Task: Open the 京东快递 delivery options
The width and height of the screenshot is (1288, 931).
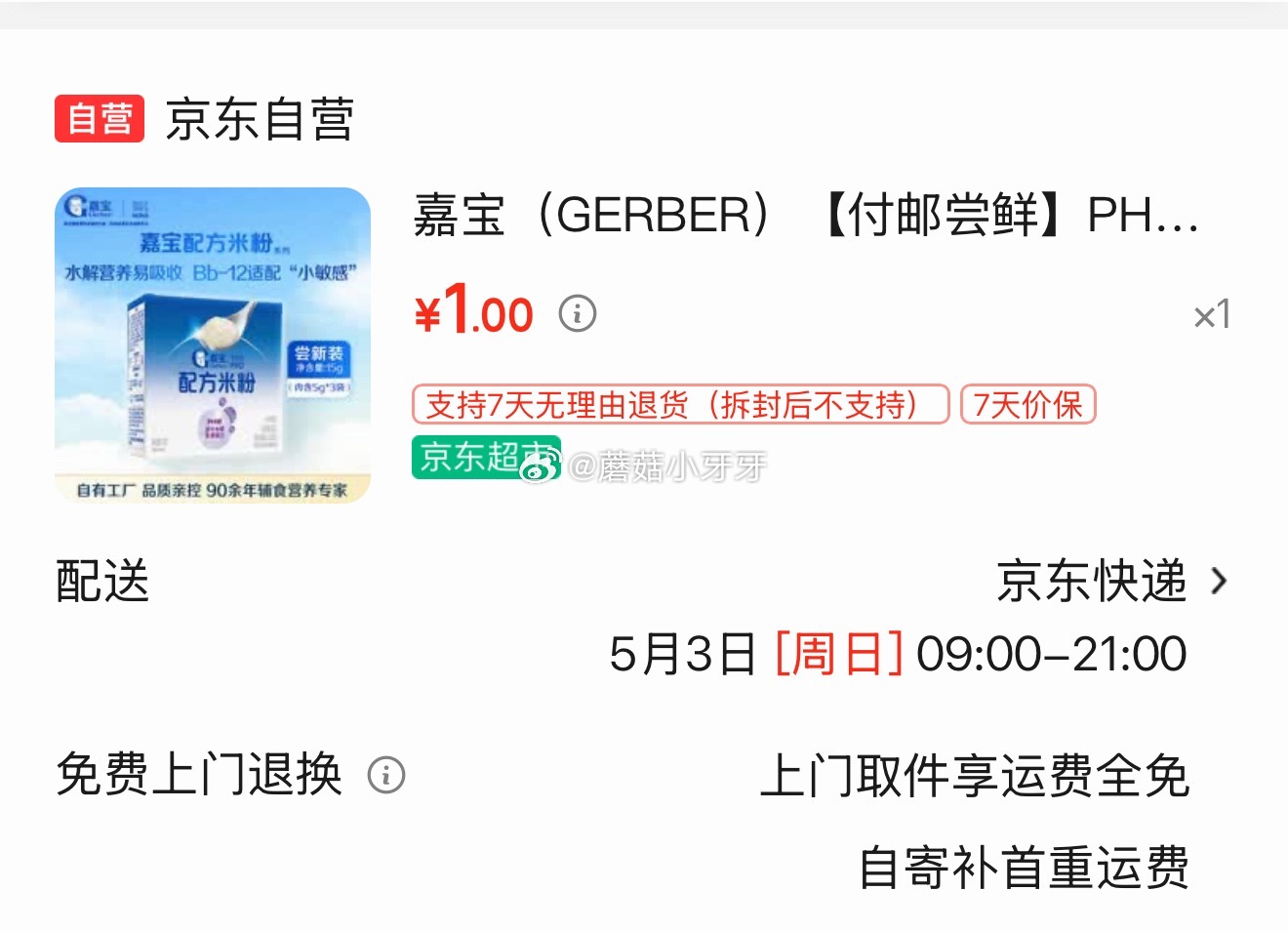Action: coord(1109,582)
